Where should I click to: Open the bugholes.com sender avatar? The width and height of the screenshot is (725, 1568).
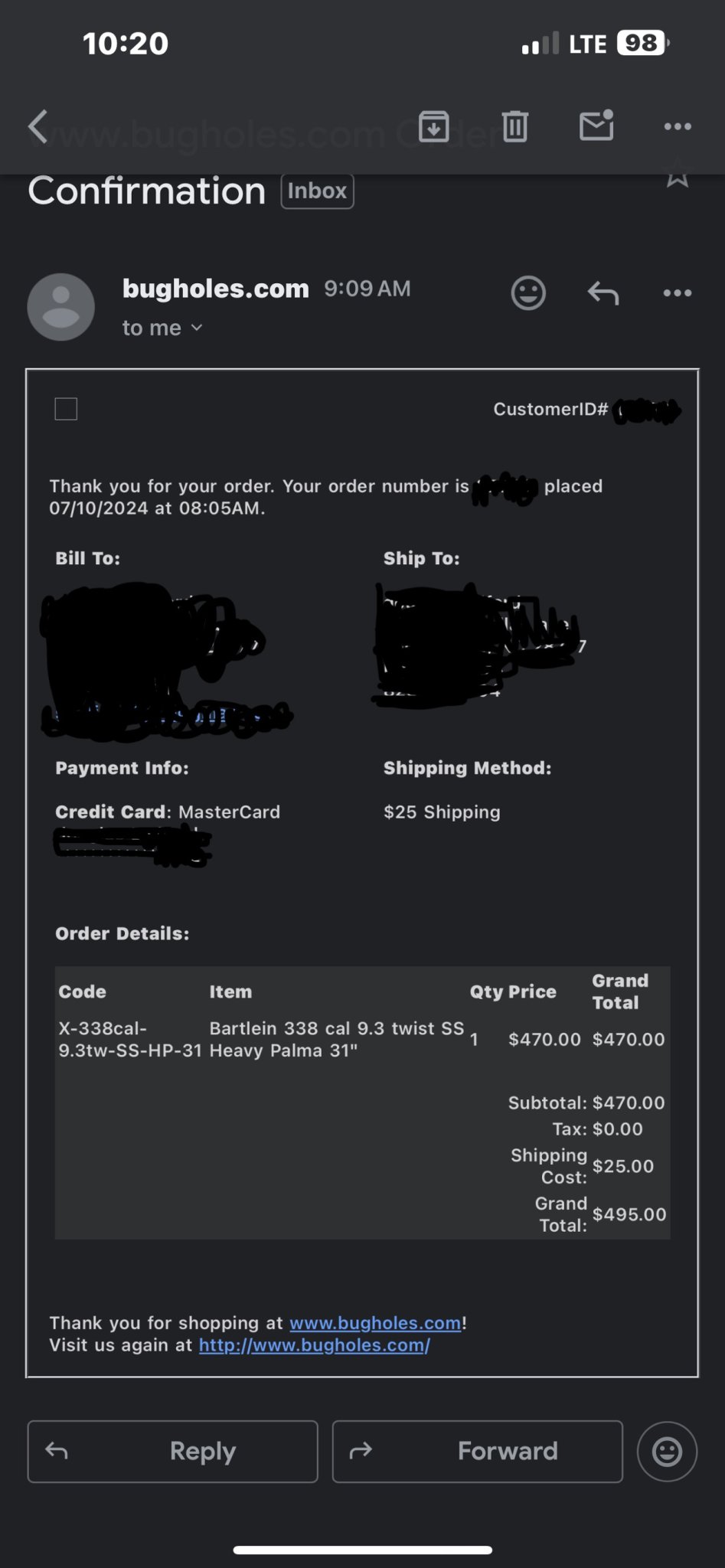[x=61, y=307]
